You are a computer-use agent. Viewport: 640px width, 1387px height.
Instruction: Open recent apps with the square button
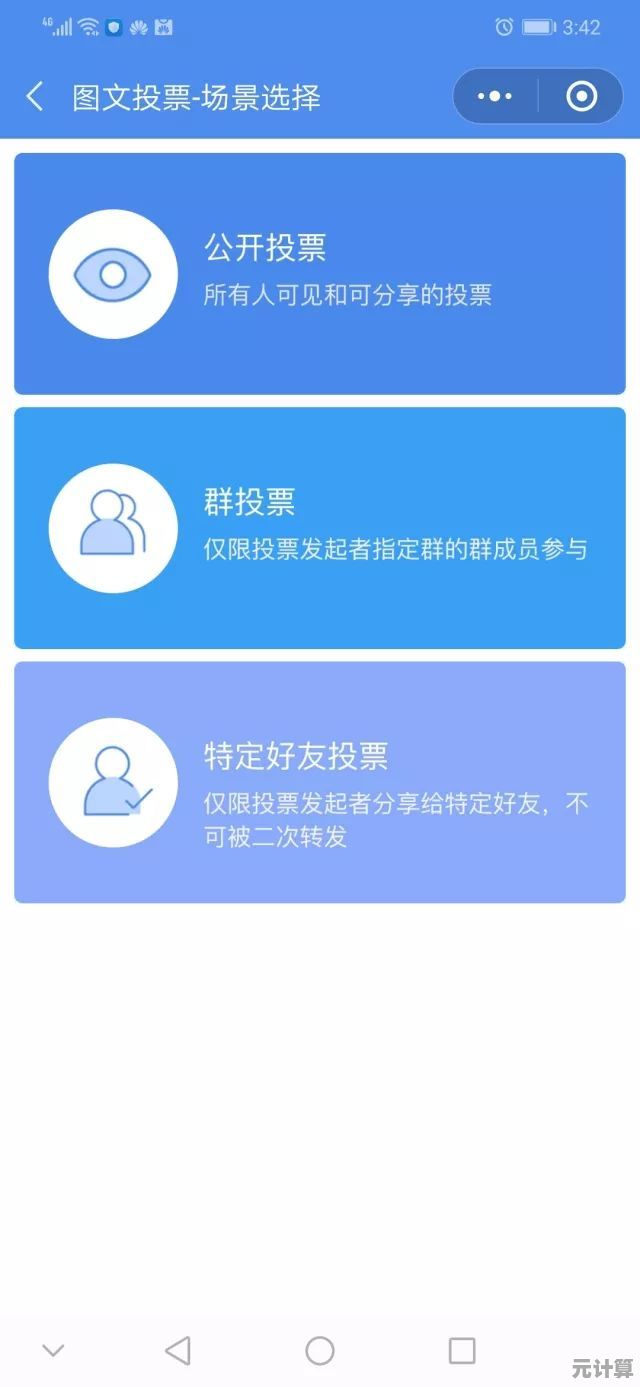point(462,1351)
